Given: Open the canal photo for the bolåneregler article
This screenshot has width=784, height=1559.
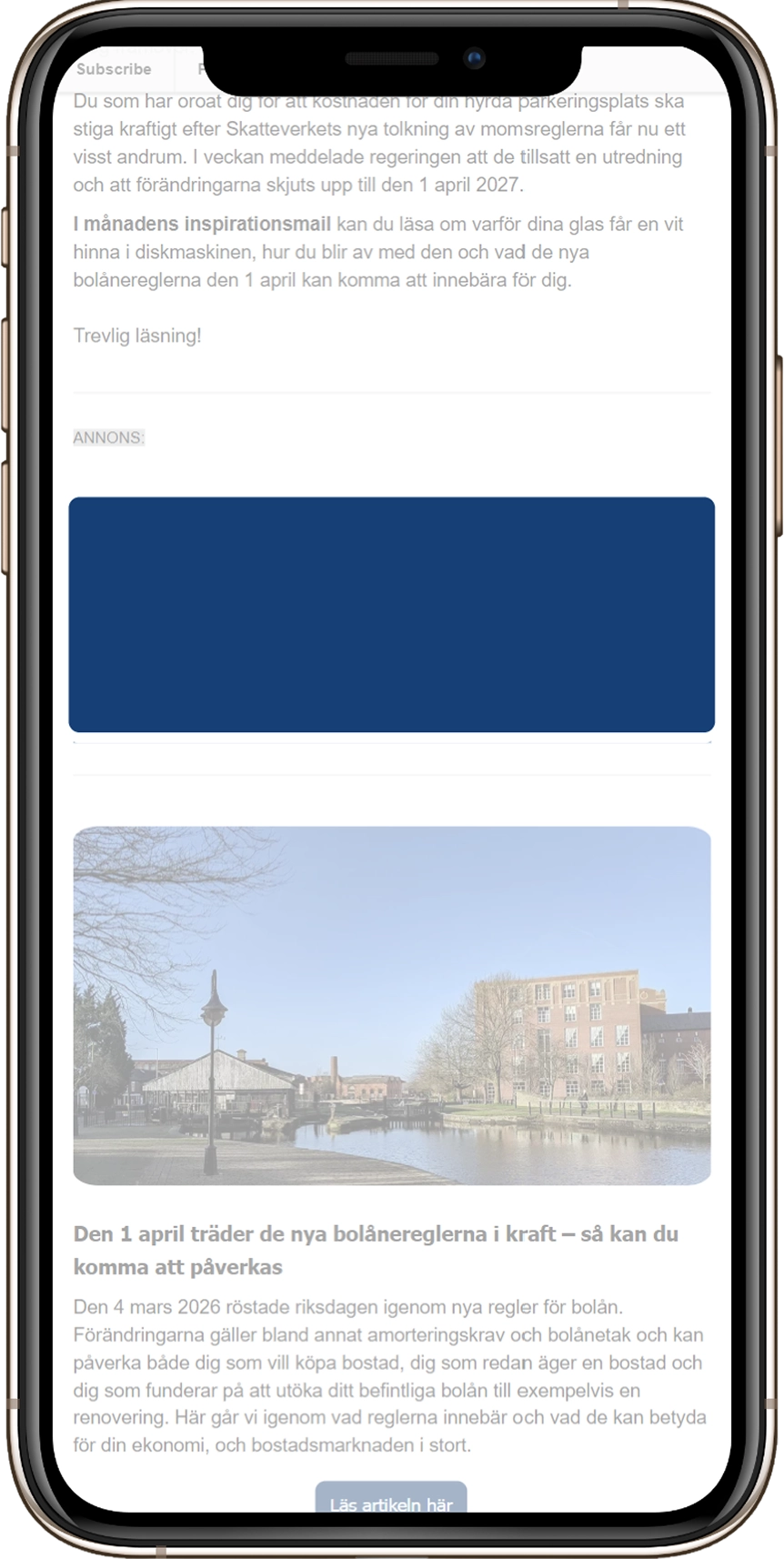Looking at the screenshot, I should click(x=392, y=1005).
